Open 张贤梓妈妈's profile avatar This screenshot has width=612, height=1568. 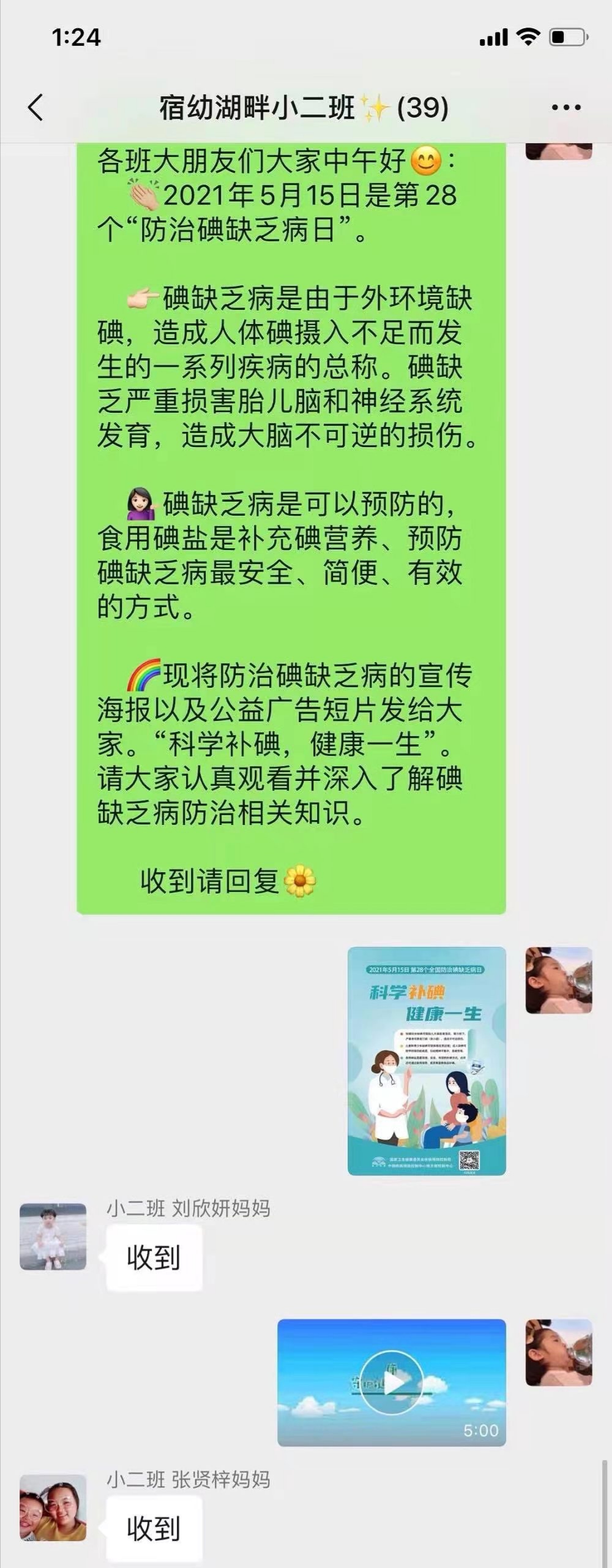click(53, 1507)
